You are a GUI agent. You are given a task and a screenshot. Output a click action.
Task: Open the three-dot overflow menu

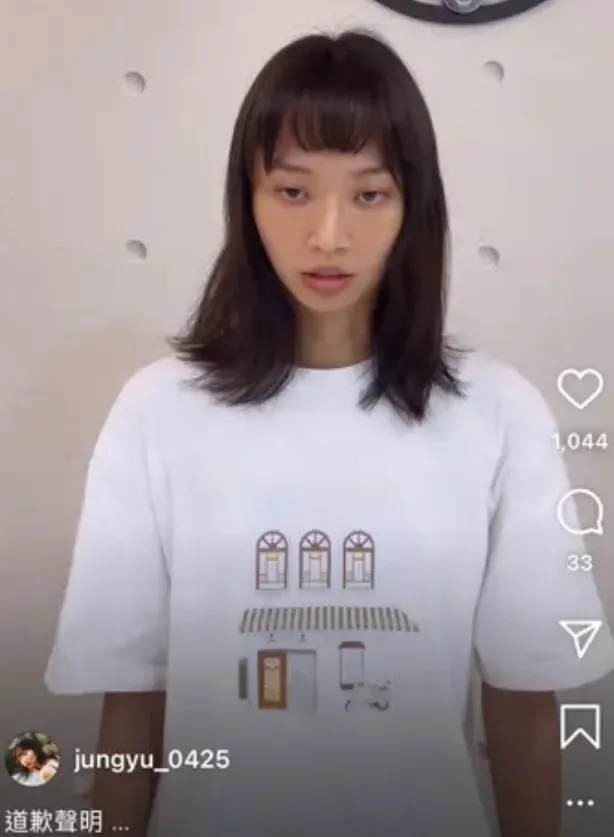click(580, 802)
